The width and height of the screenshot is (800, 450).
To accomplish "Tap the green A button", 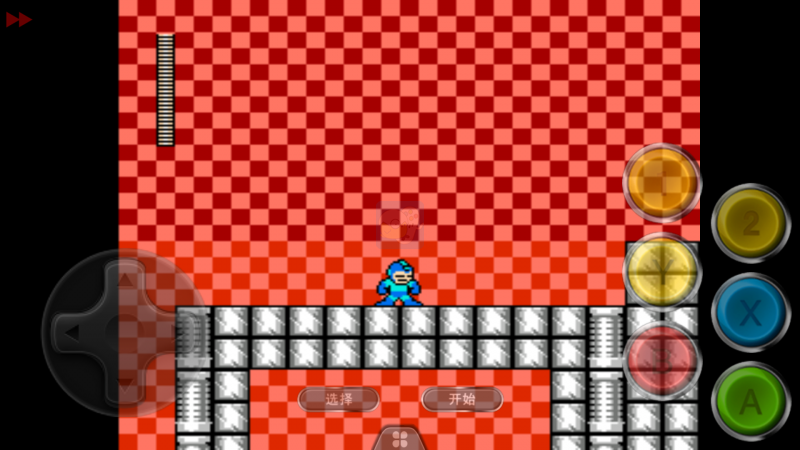I will pyautogui.click(x=750, y=401).
